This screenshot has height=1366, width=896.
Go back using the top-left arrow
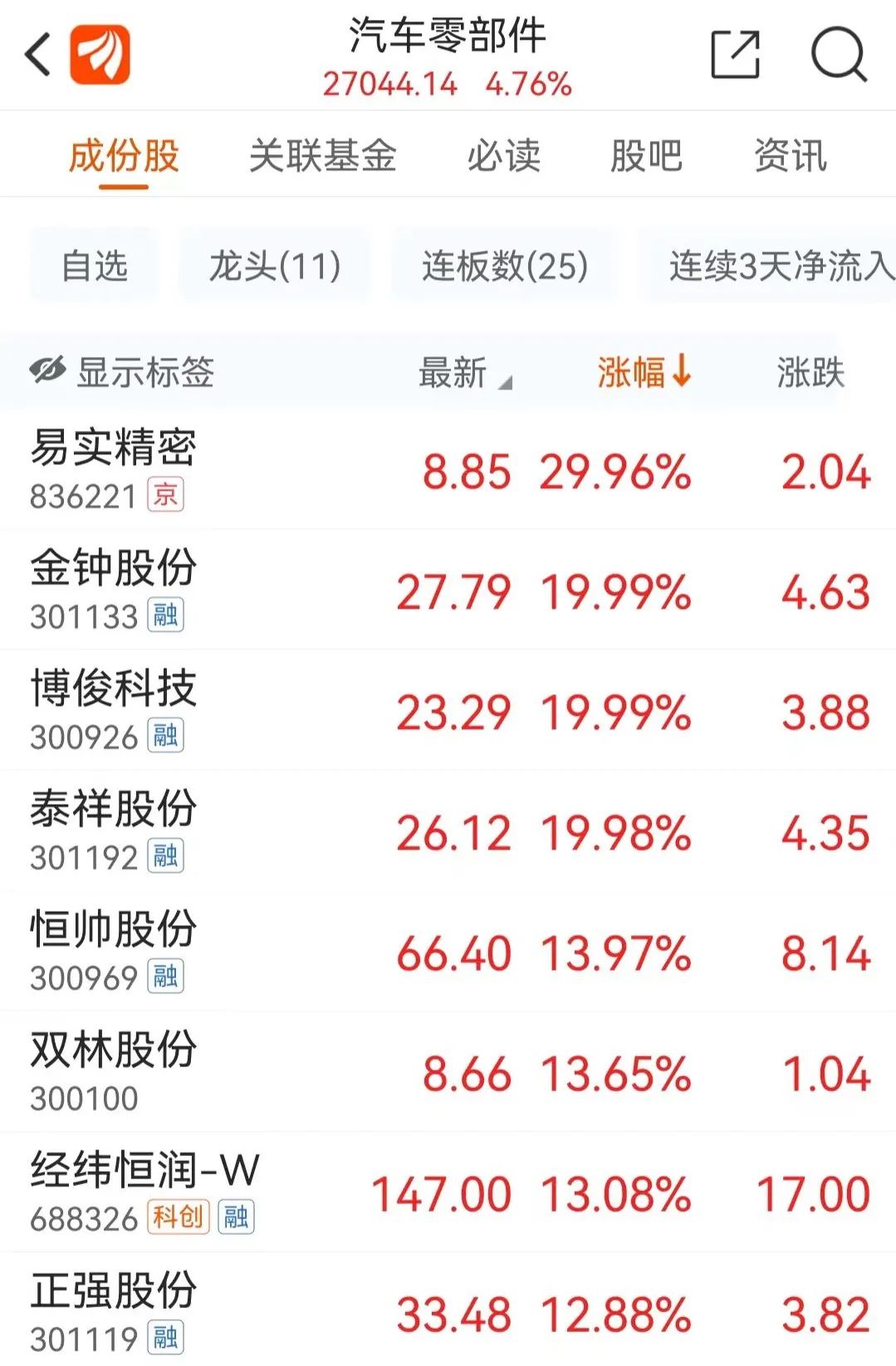[38, 55]
